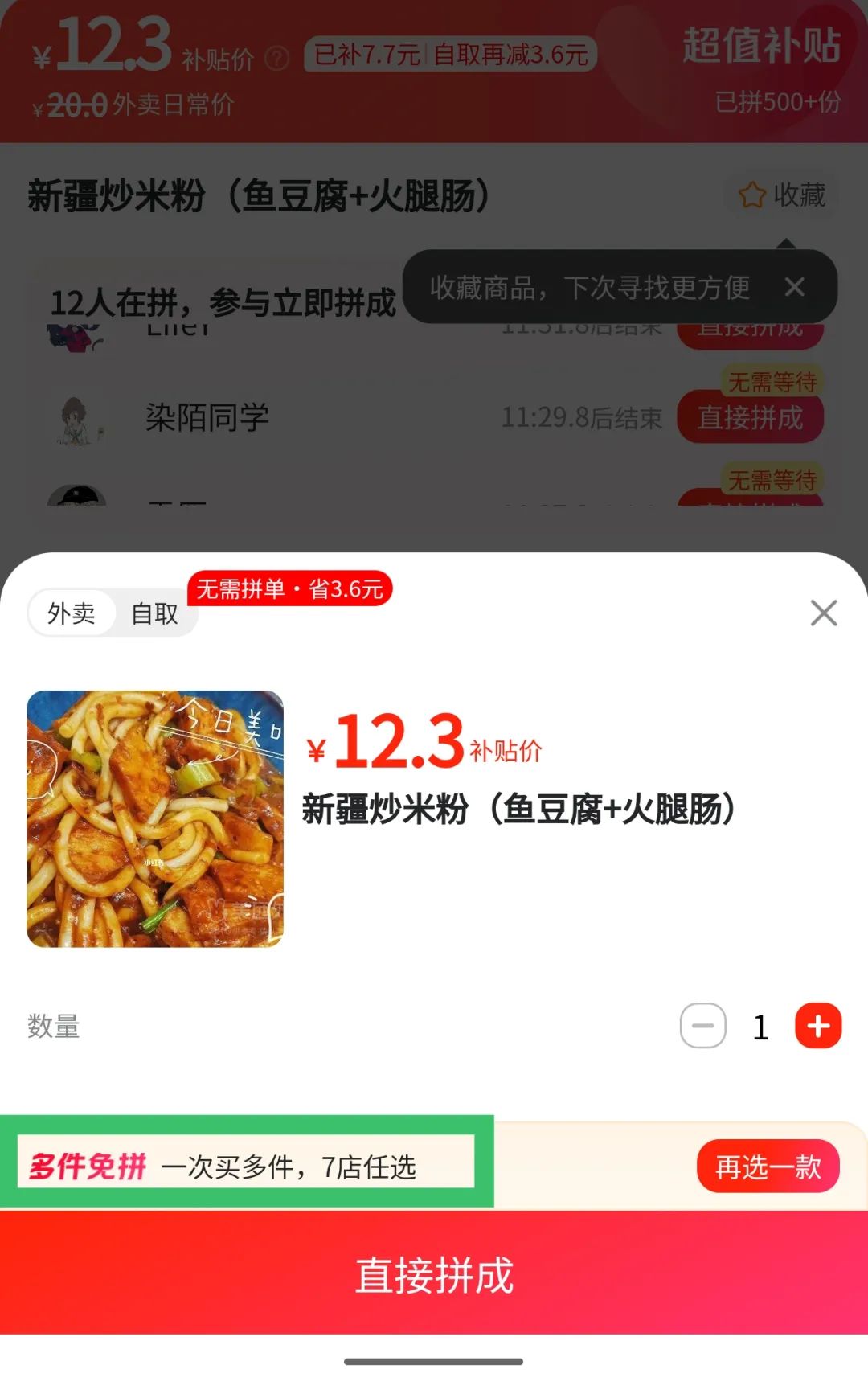Switch to the 外卖 tab
868x1390 pixels.
(71, 613)
